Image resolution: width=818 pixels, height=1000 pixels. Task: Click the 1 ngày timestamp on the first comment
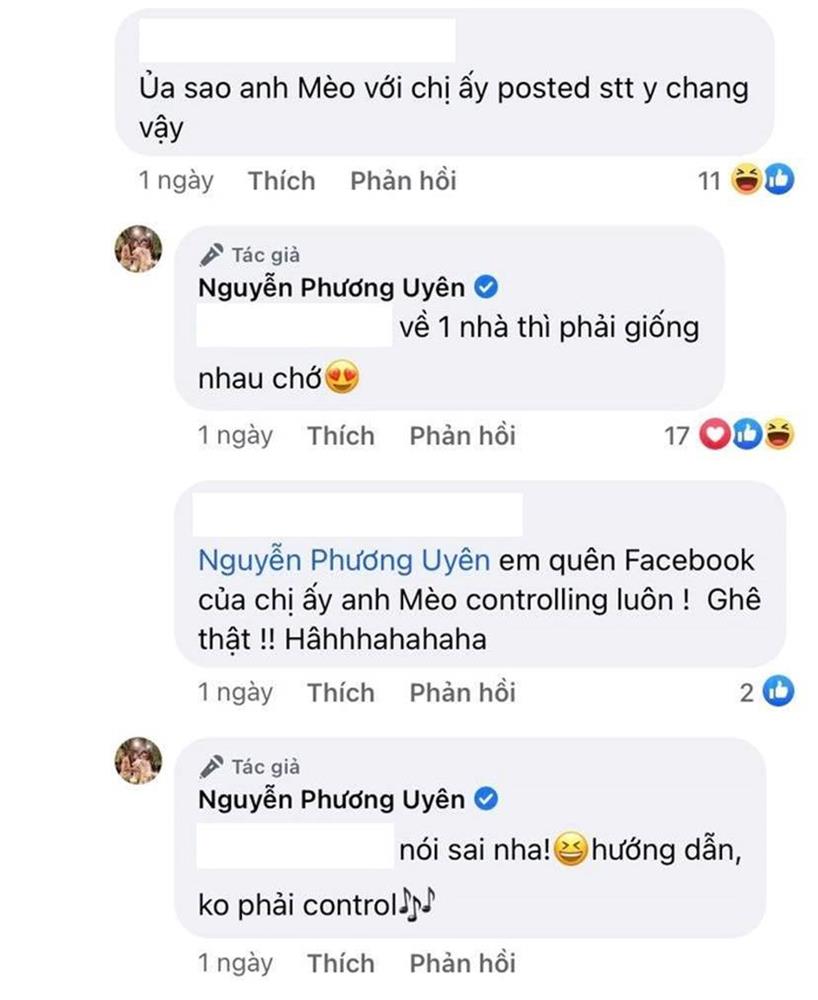tap(174, 180)
